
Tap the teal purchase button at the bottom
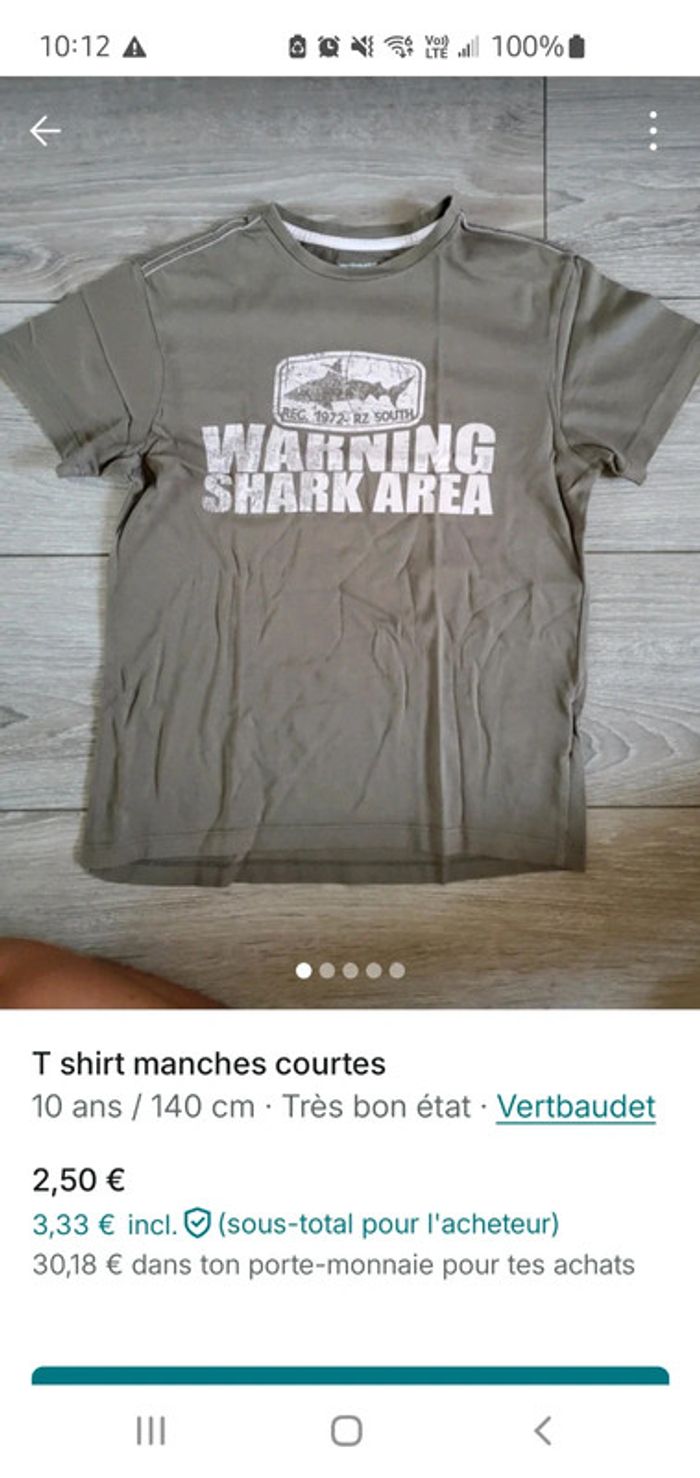(350, 1375)
